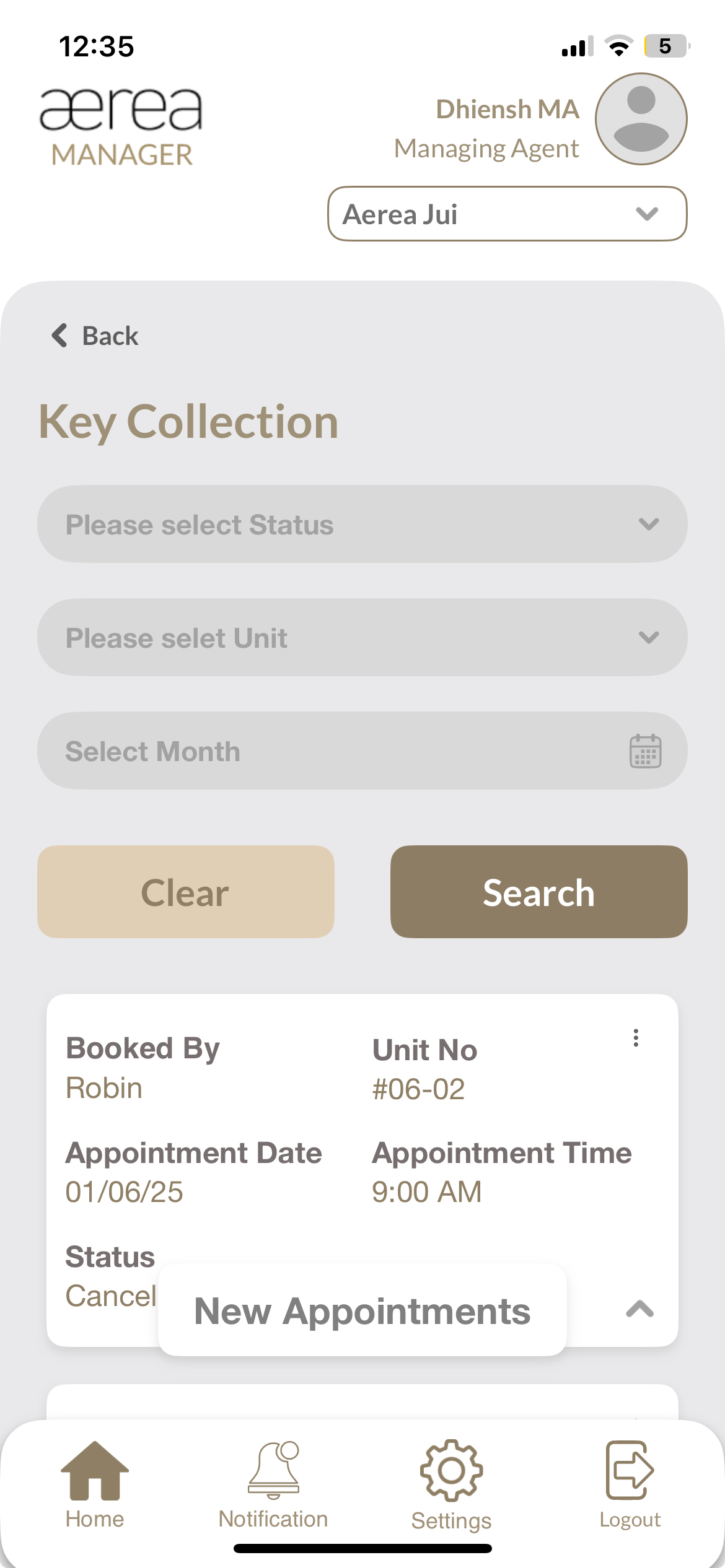The height and width of the screenshot is (1568, 725).
Task: Pick a month in Select Month
Action: pyautogui.click(x=362, y=751)
